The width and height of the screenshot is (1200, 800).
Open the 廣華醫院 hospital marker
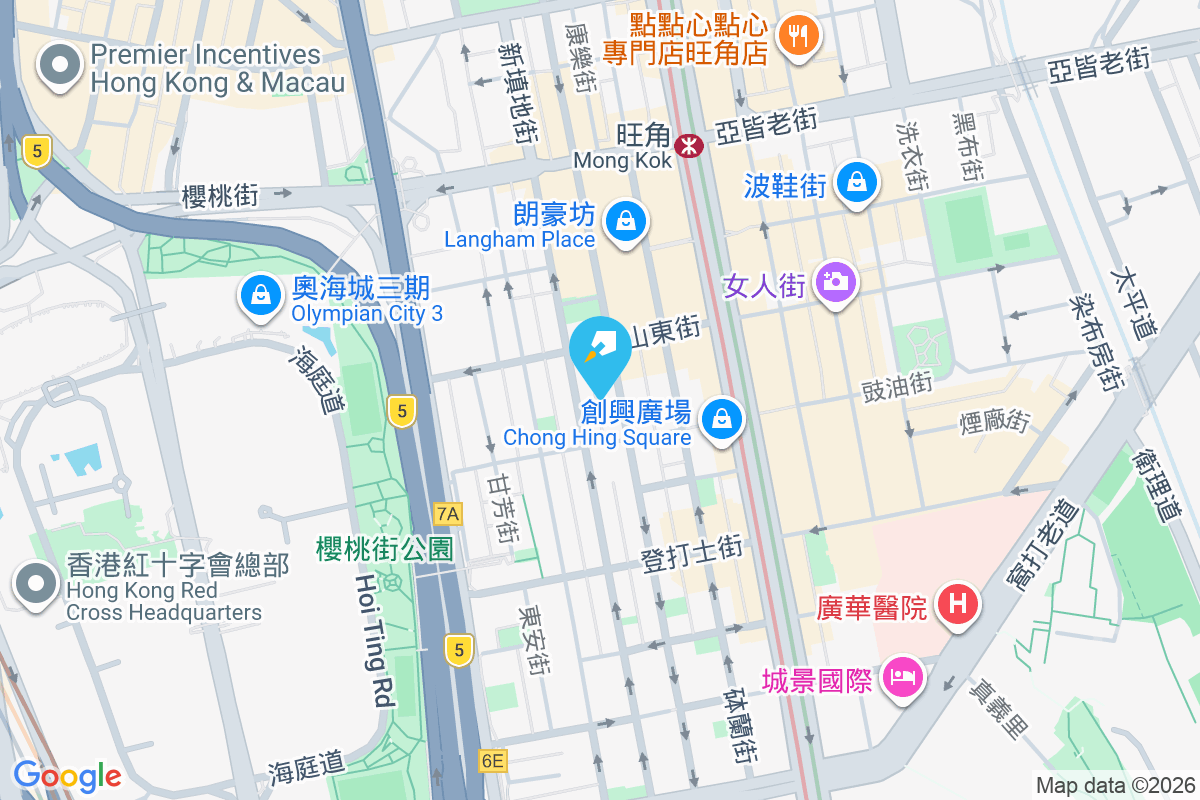958,604
